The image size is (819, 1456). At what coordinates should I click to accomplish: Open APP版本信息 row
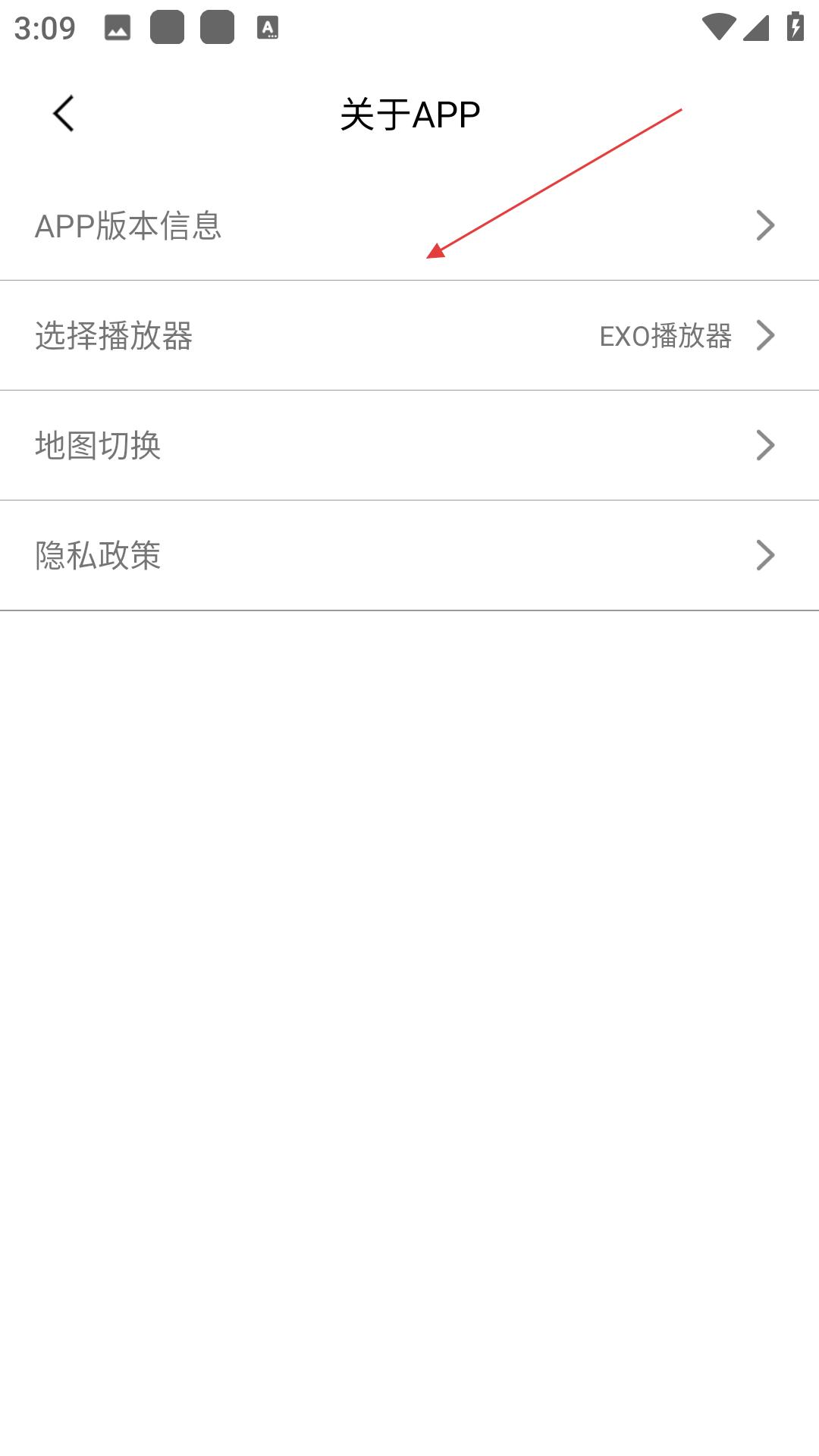click(409, 225)
